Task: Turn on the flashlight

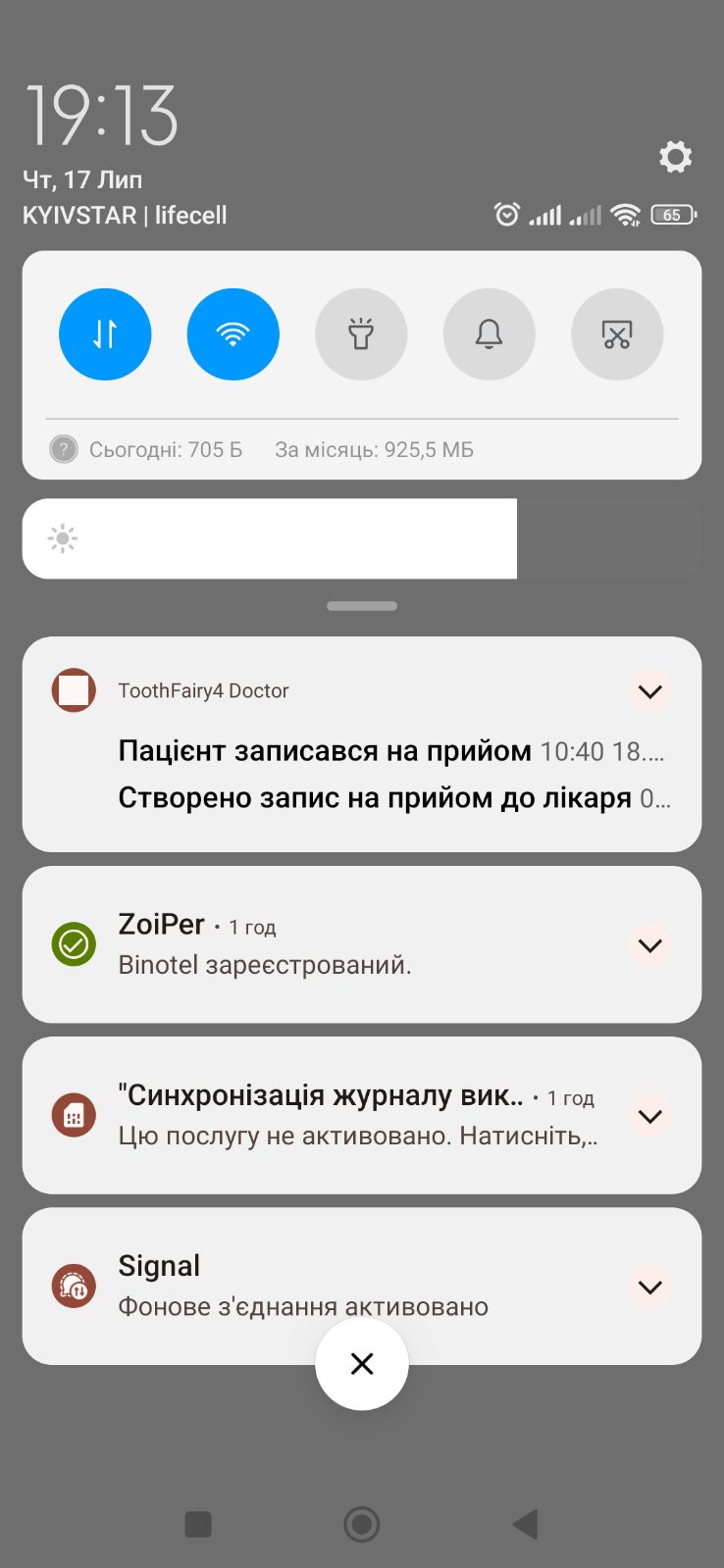Action: pyautogui.click(x=361, y=334)
